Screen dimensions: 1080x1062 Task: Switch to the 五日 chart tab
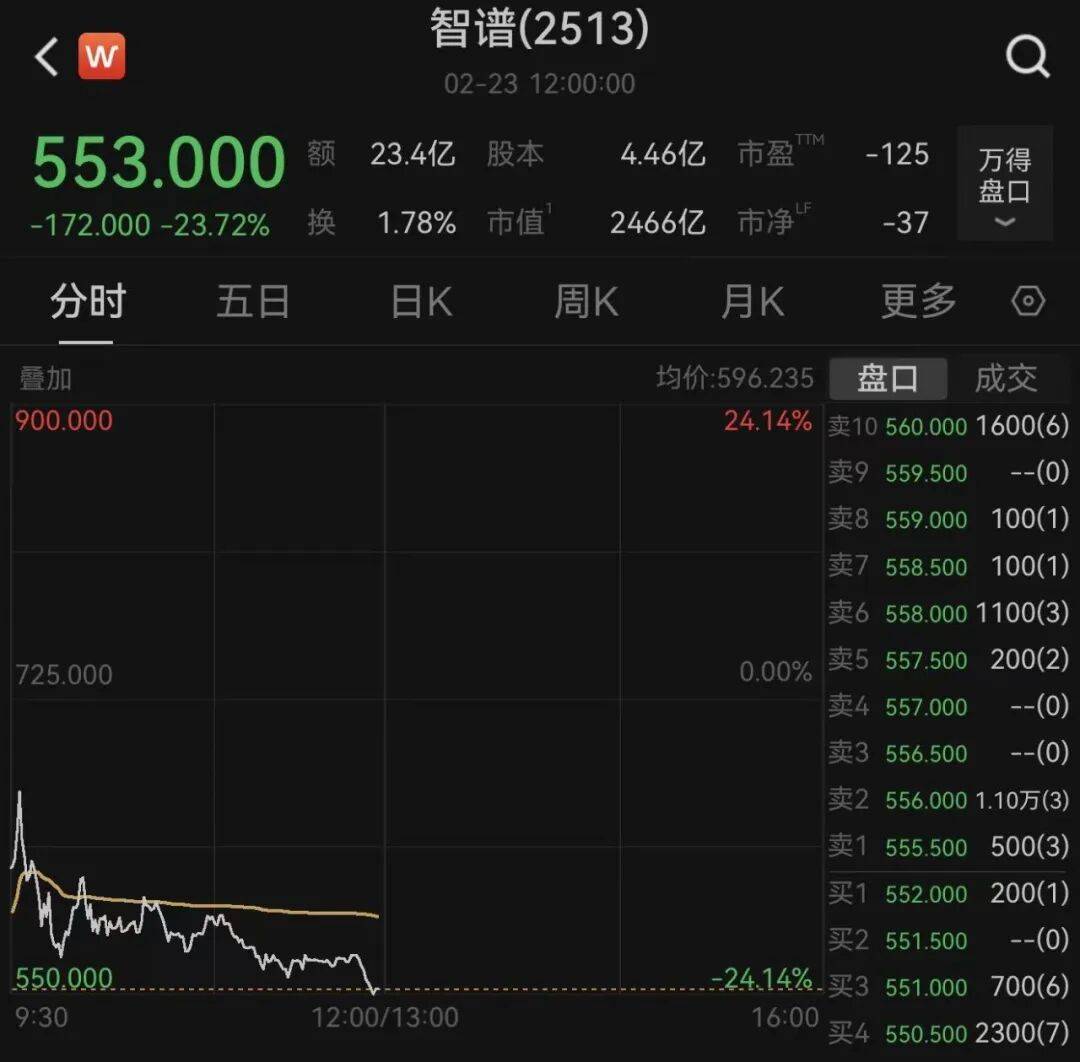(x=253, y=301)
